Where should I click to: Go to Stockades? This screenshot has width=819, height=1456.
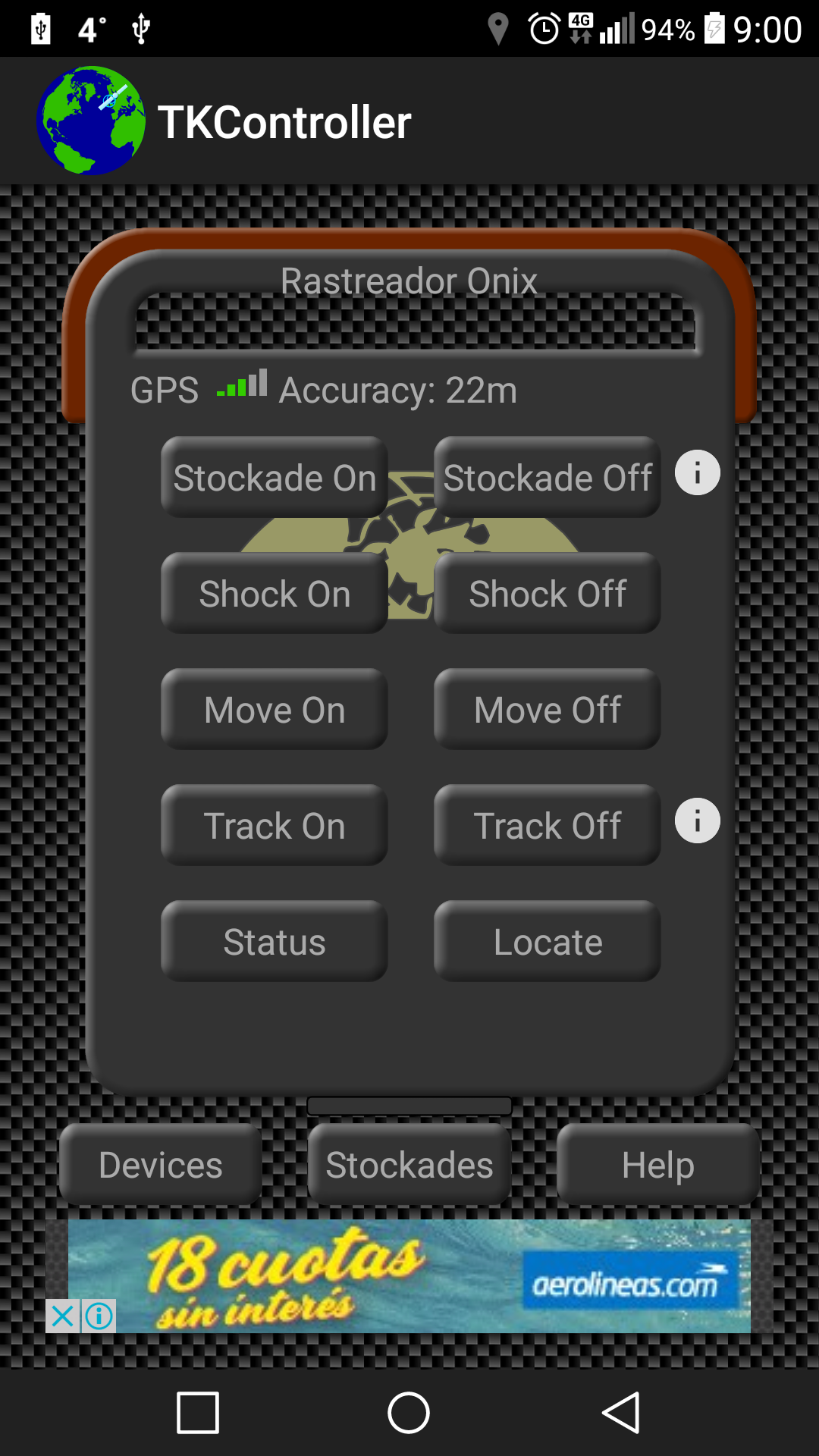[409, 1164]
